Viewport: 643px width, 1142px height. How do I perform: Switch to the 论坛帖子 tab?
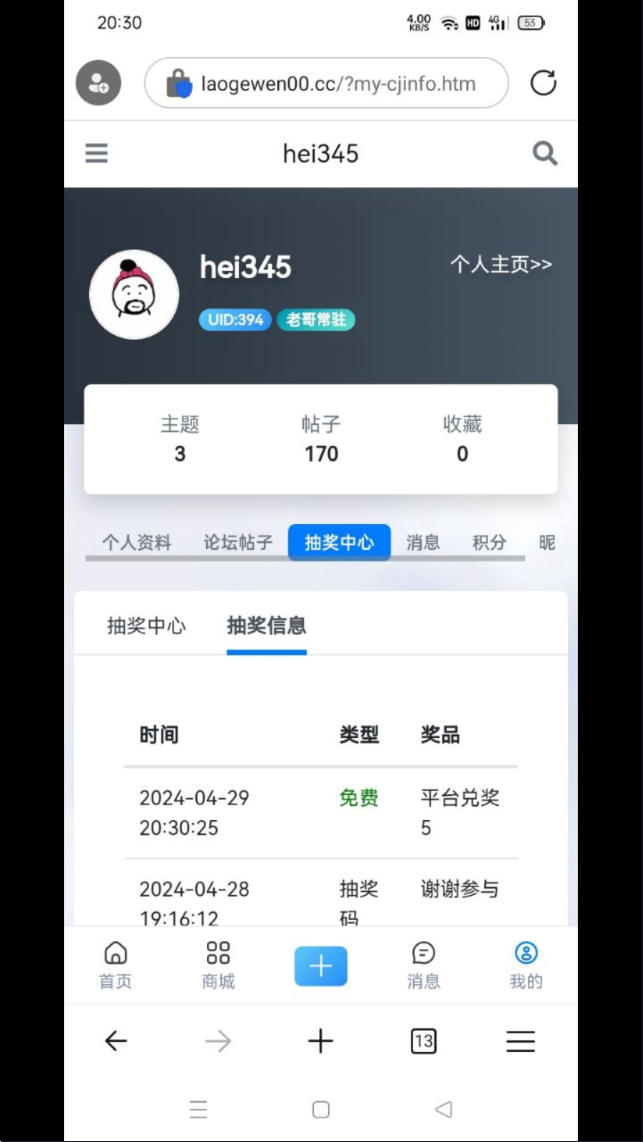[238, 542]
